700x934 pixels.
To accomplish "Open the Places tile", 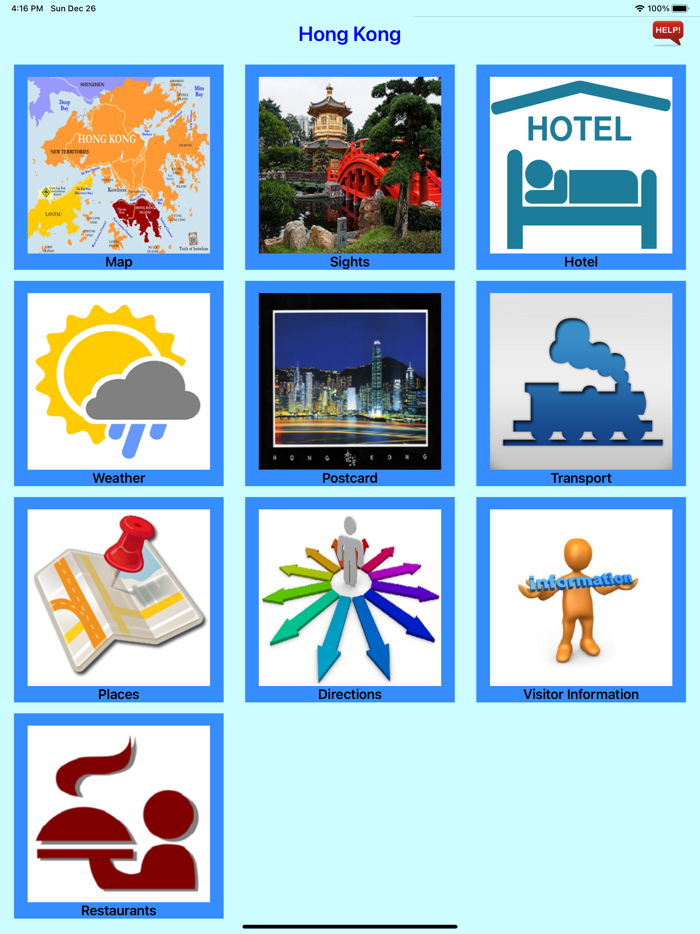I will (119, 598).
